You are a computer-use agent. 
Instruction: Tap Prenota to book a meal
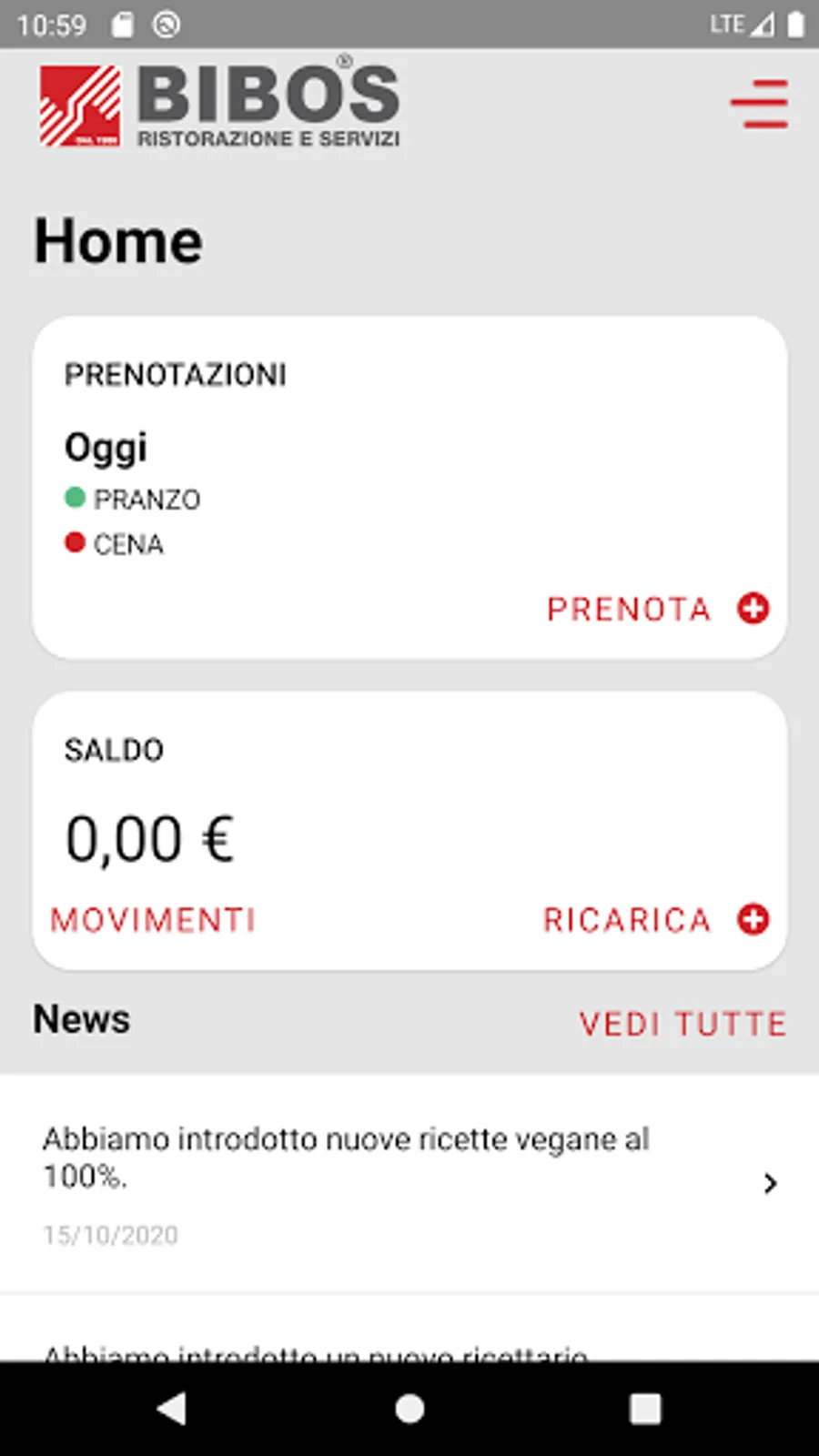coord(657,609)
